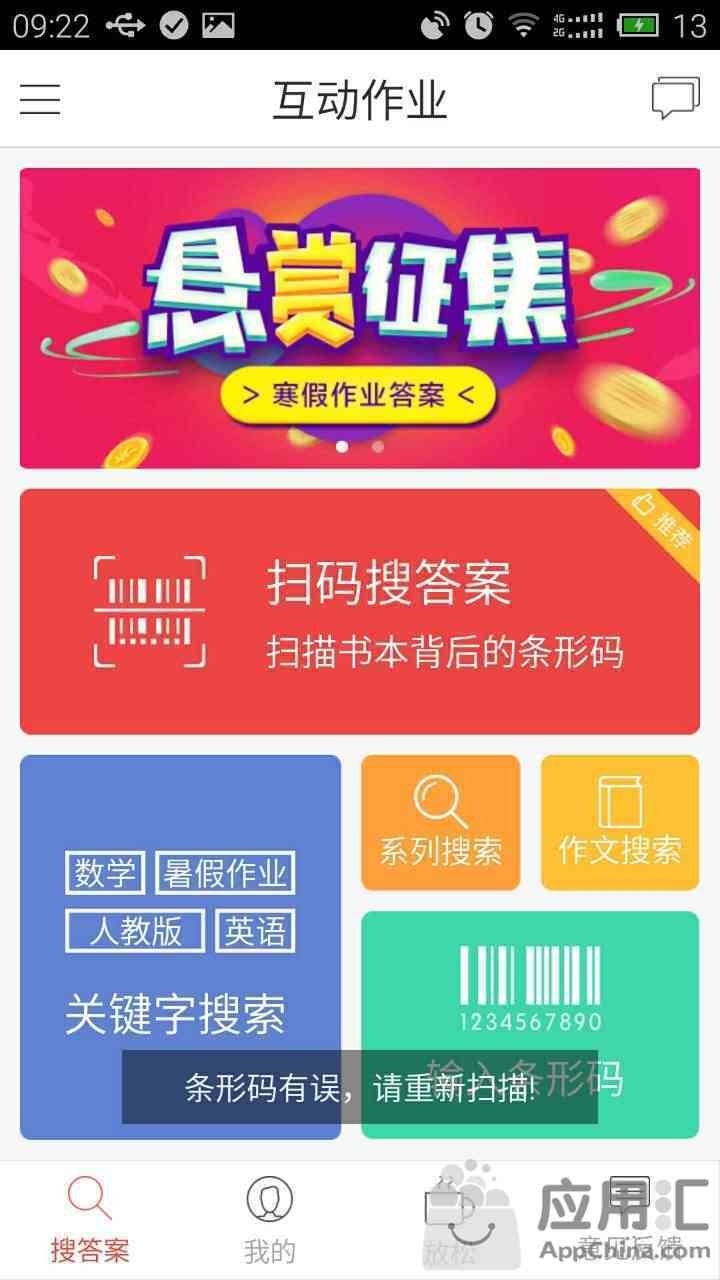Select the second banner page dot
The width and height of the screenshot is (720, 1280).
[x=378, y=447]
